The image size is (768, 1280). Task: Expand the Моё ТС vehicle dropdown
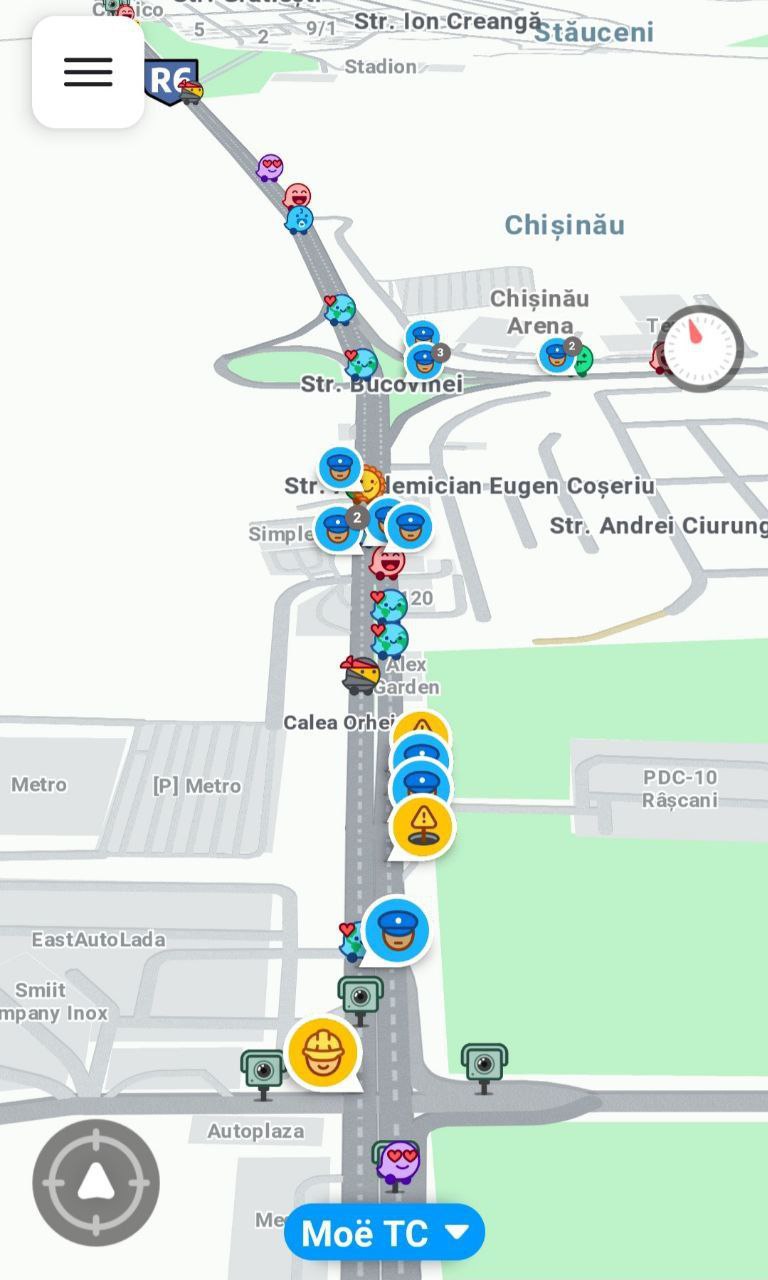(x=384, y=1232)
